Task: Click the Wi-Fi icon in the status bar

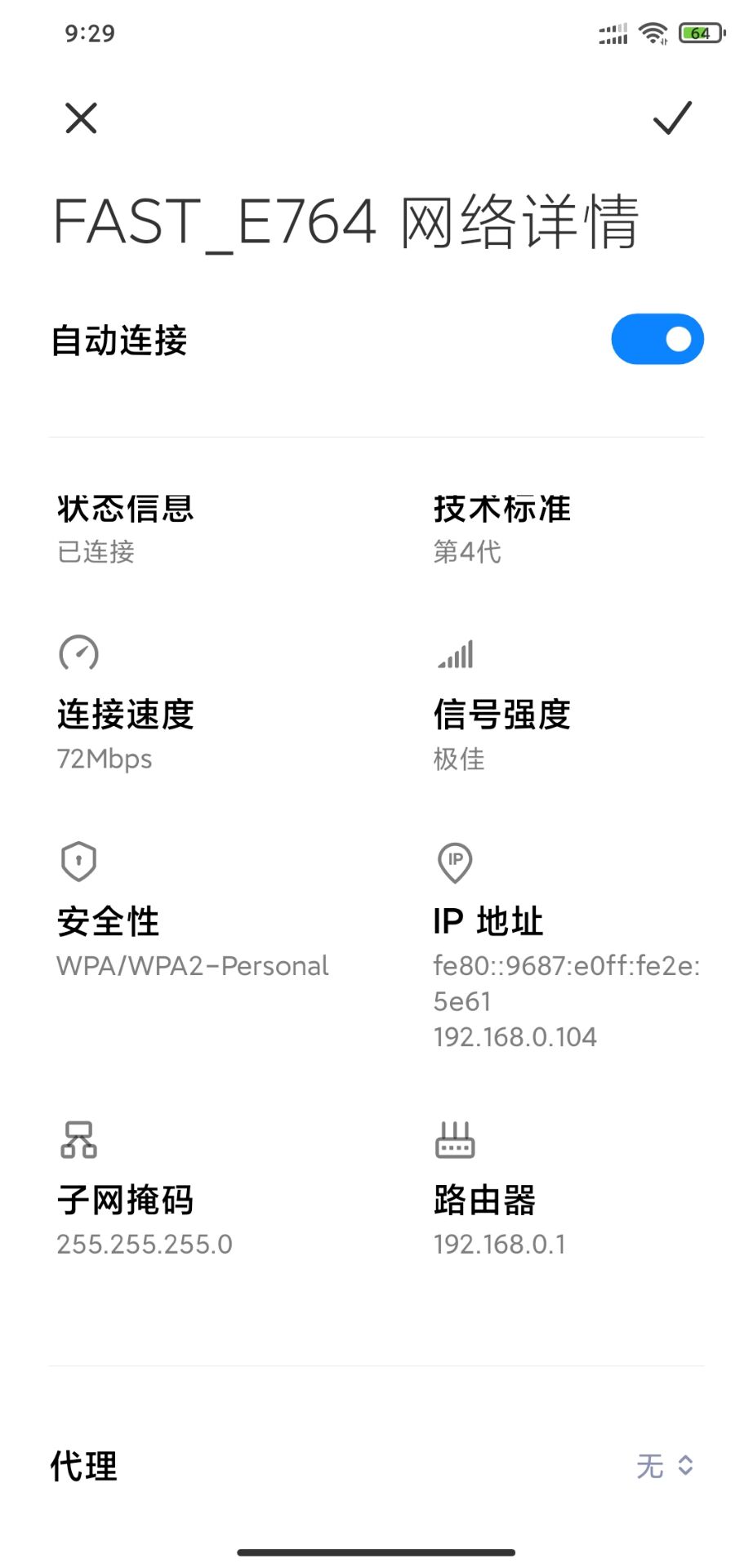Action: pos(653,33)
